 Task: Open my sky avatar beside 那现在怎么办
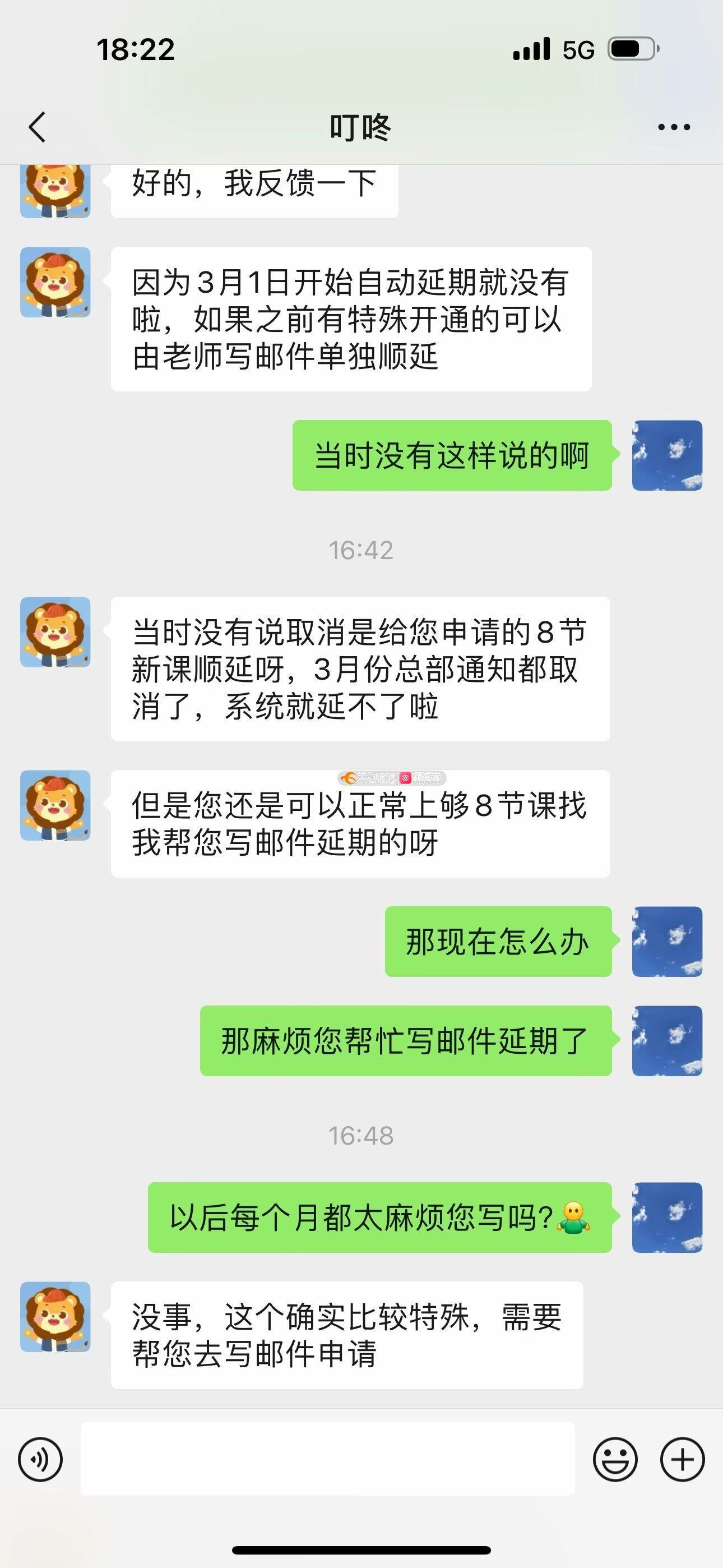(x=667, y=942)
